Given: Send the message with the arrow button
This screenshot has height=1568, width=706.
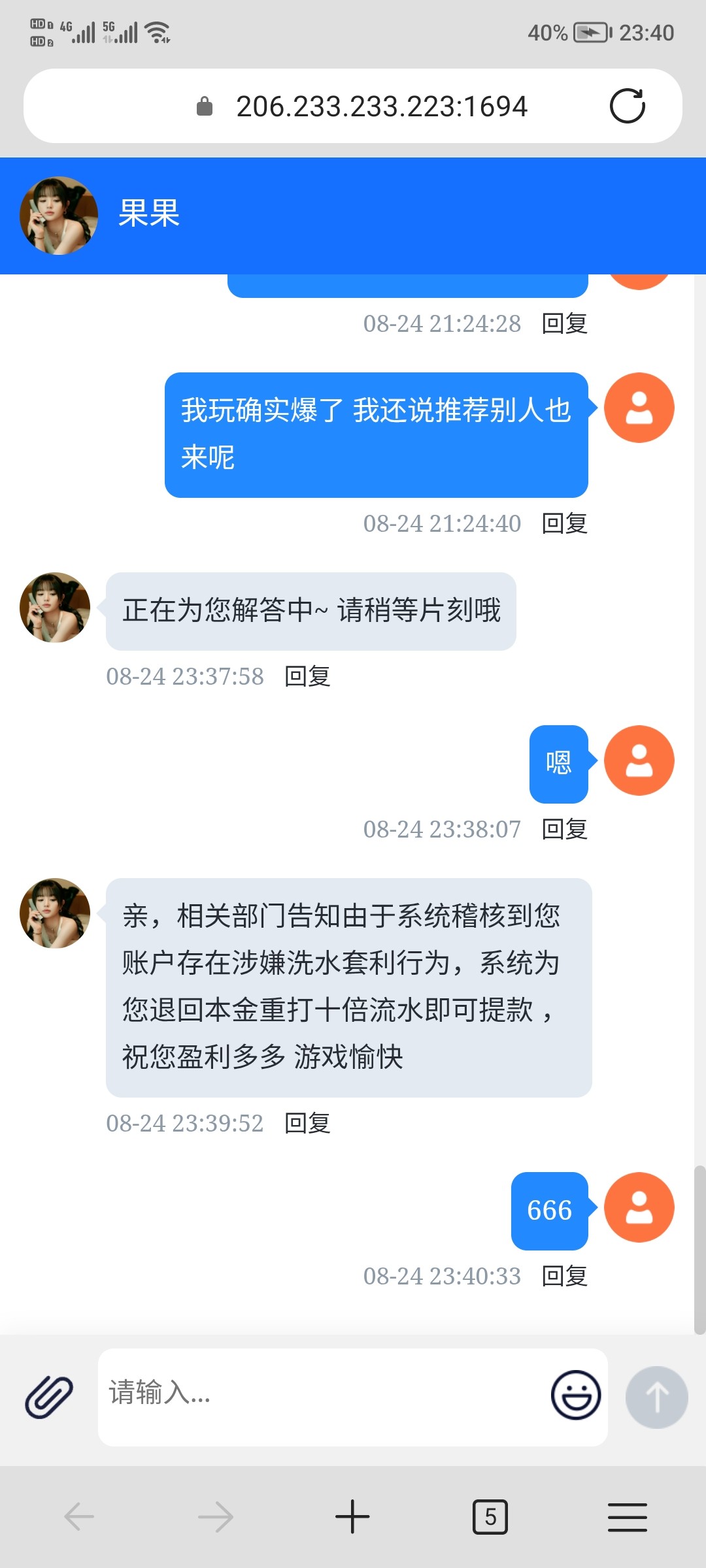Looking at the screenshot, I should pos(656,1397).
